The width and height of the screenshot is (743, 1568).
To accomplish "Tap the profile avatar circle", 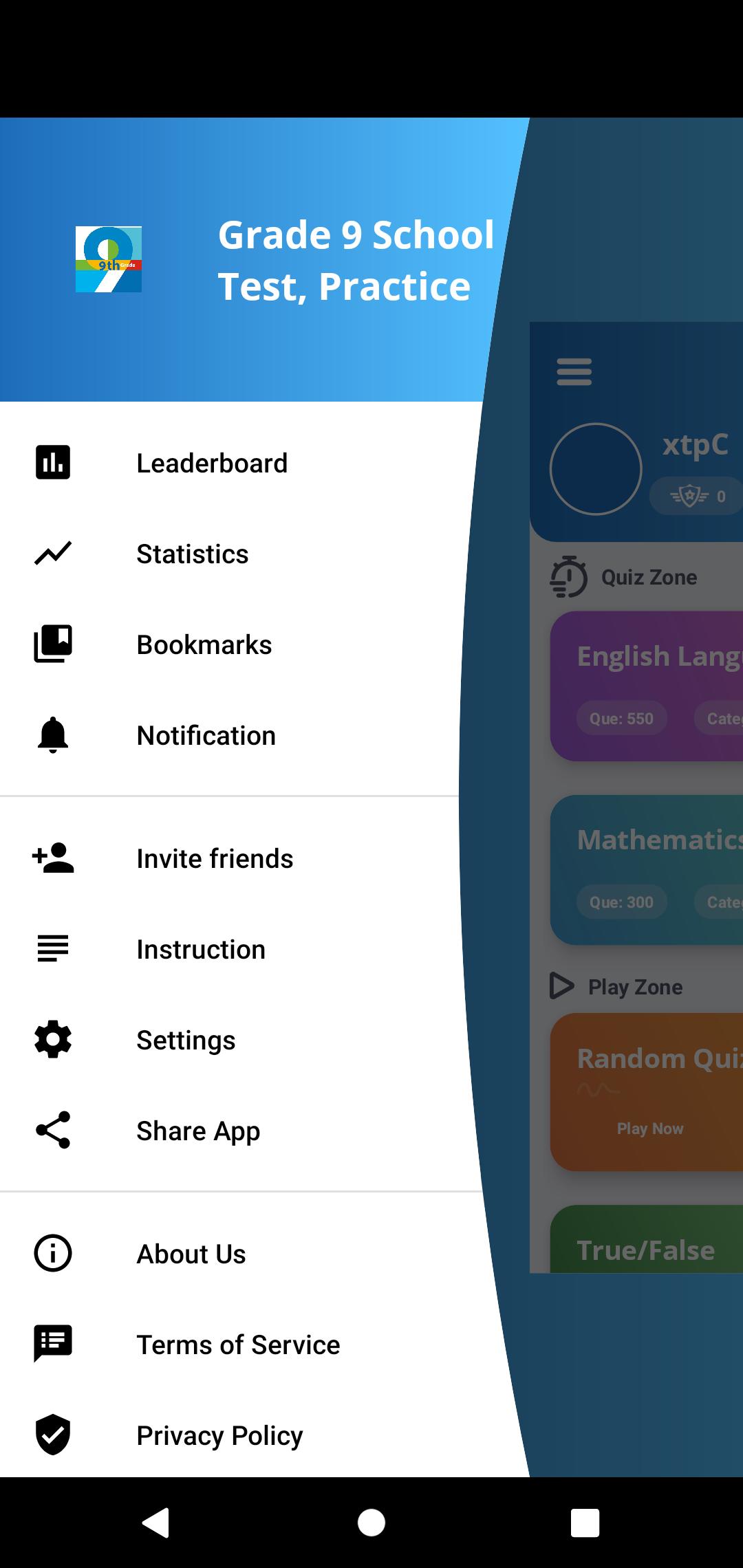I will pos(596,469).
